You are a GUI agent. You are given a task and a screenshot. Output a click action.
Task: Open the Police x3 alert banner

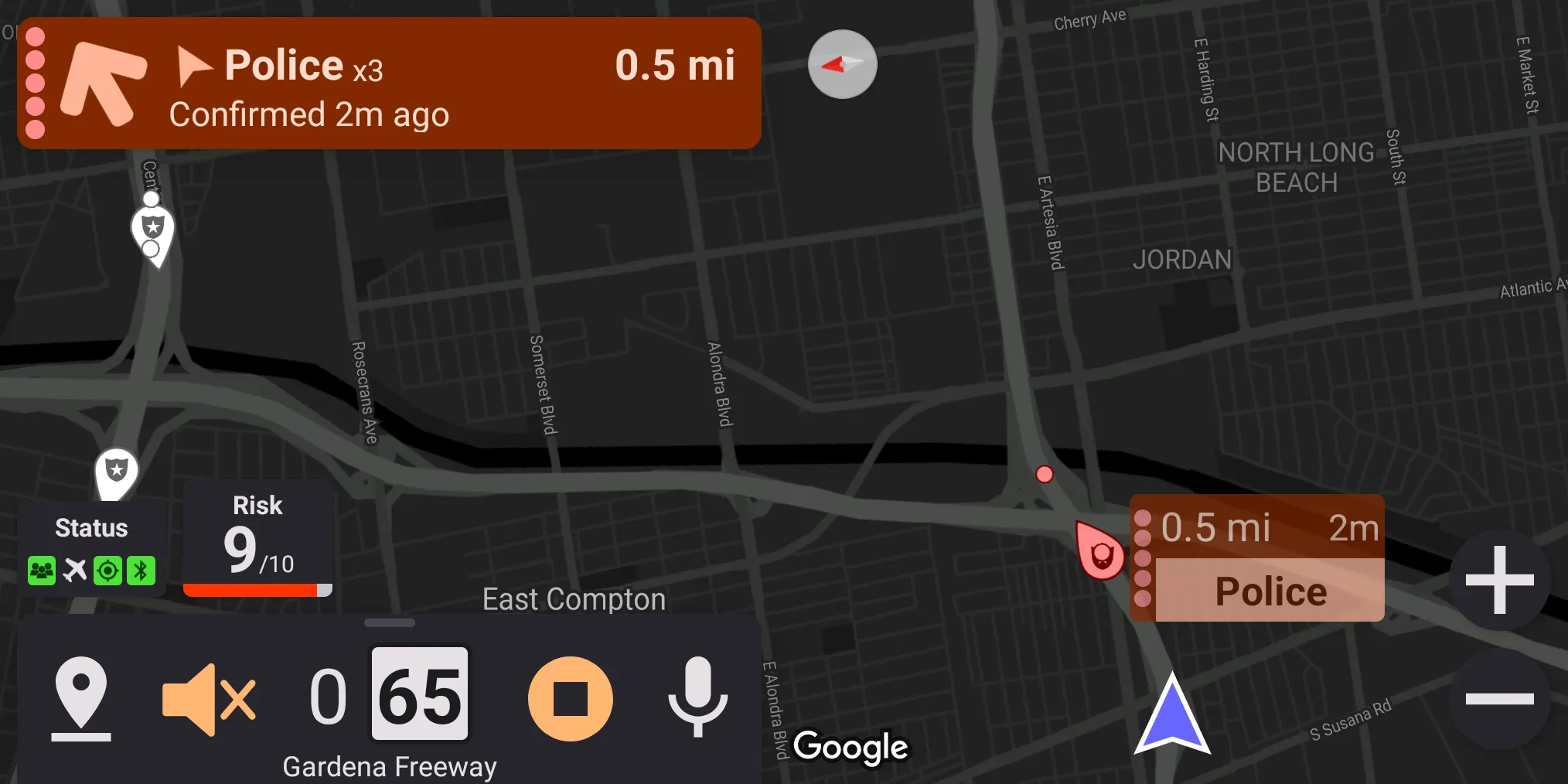click(x=389, y=84)
